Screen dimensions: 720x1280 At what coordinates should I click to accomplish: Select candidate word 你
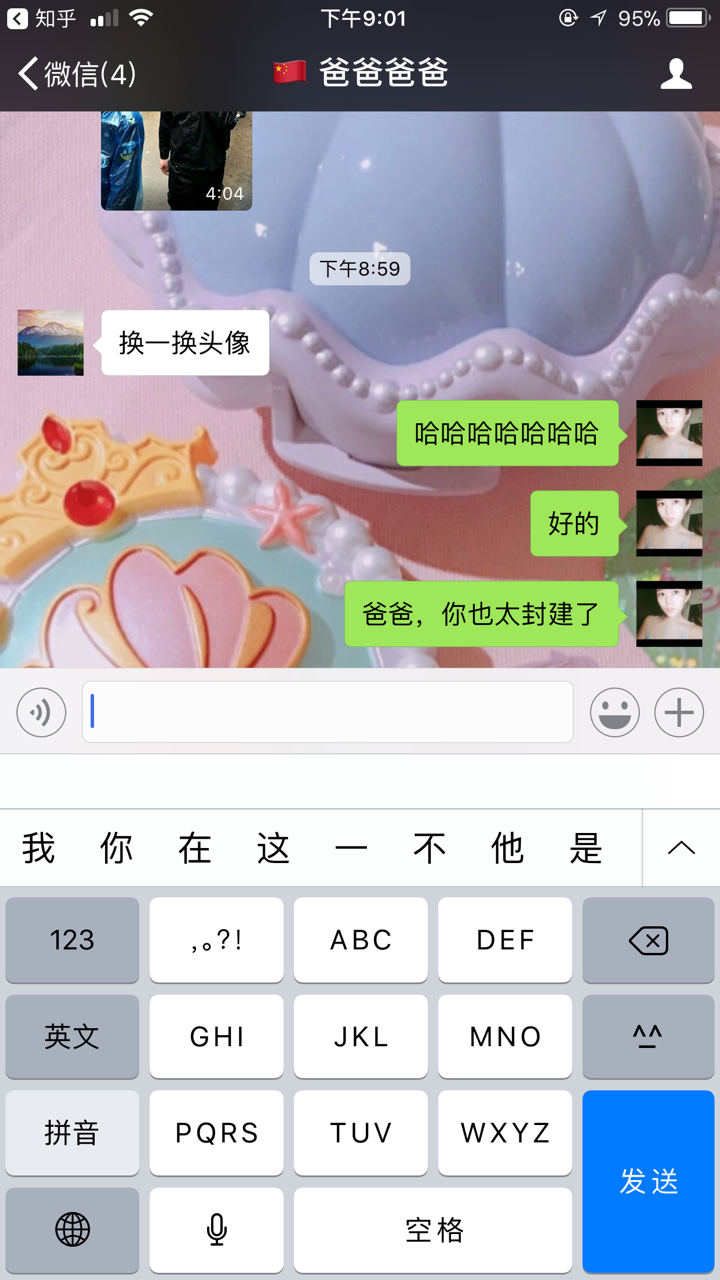point(116,848)
